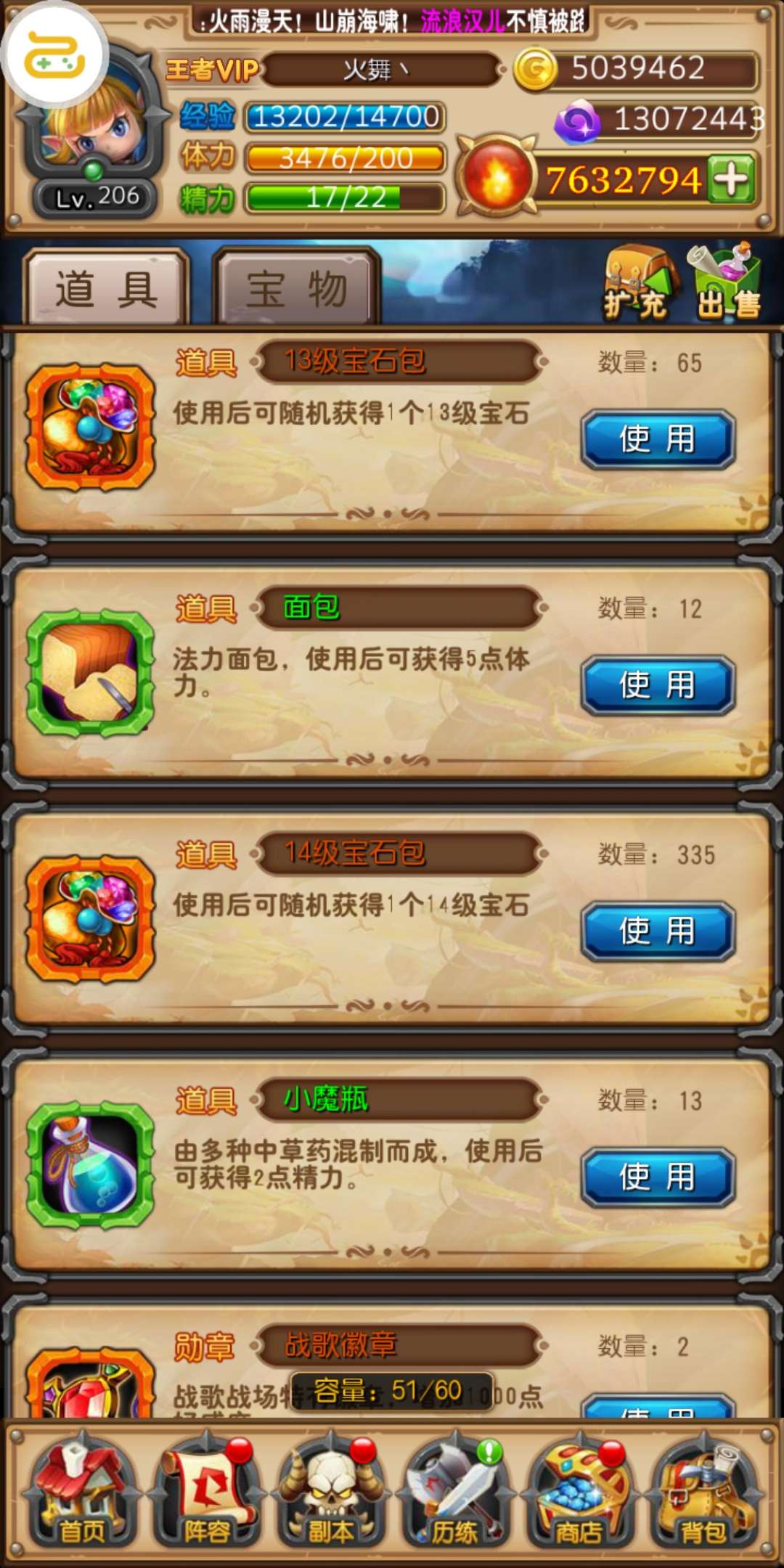Tap the floating game controller button
Image resolution: width=784 pixels, height=1568 pixels.
[x=55, y=55]
